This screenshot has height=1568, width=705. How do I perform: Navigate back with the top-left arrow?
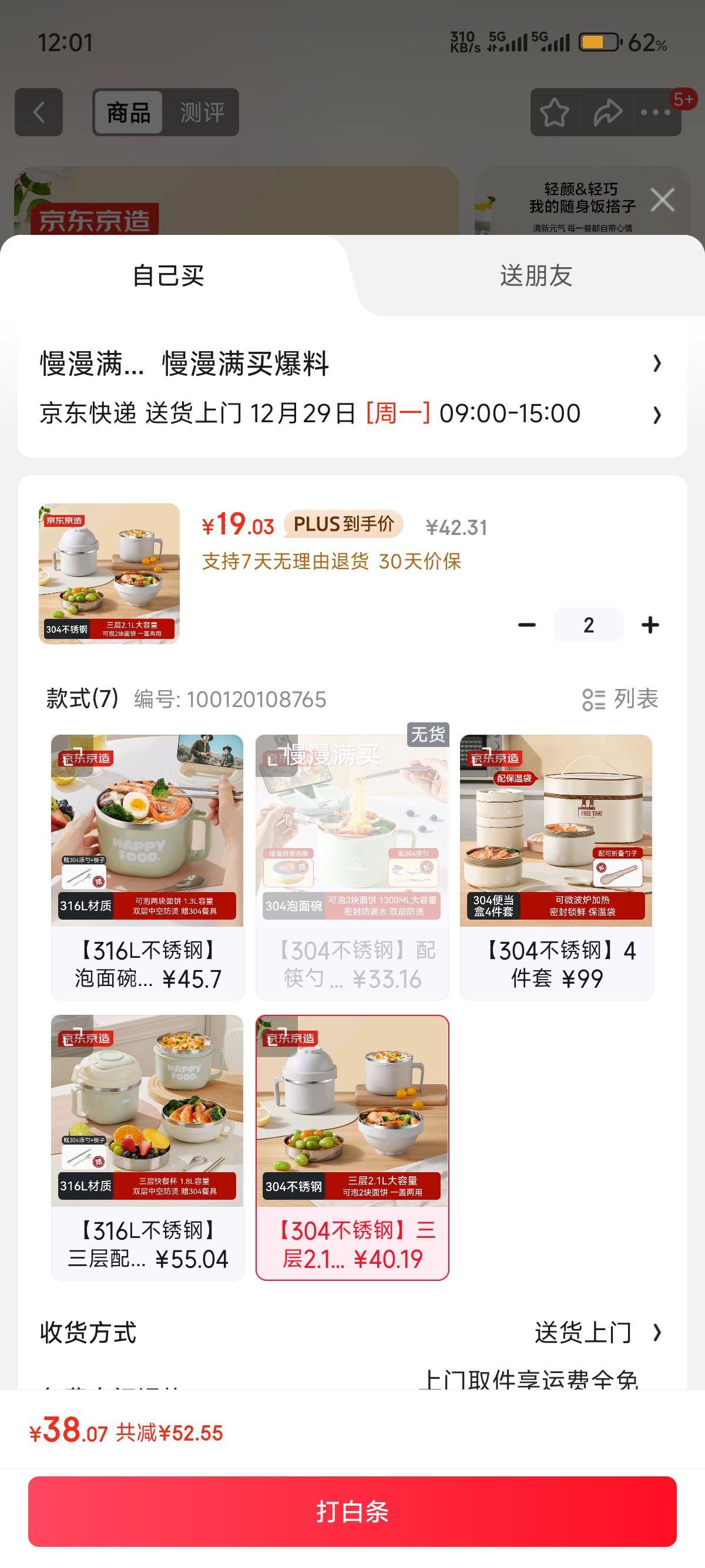coord(39,113)
